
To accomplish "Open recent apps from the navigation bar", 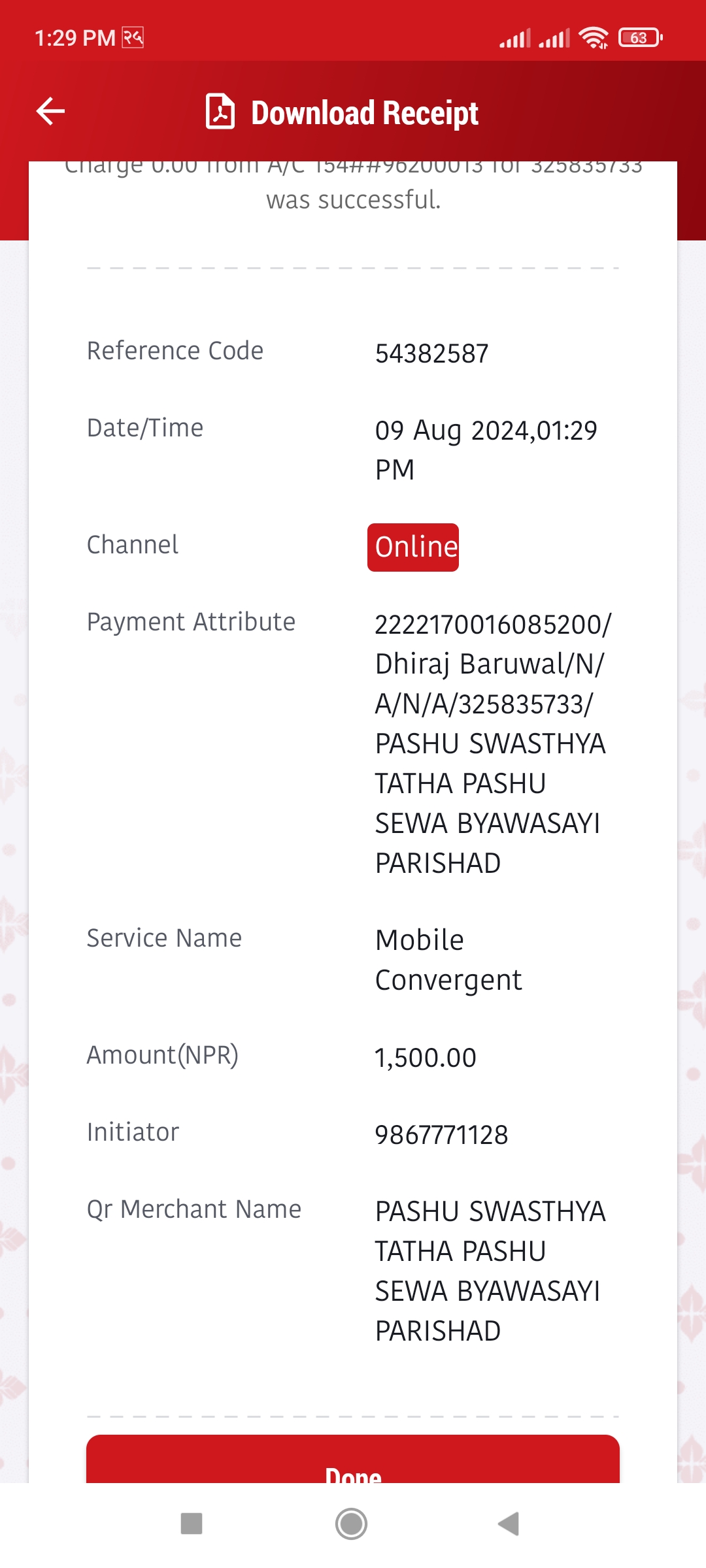I will pos(192,1524).
